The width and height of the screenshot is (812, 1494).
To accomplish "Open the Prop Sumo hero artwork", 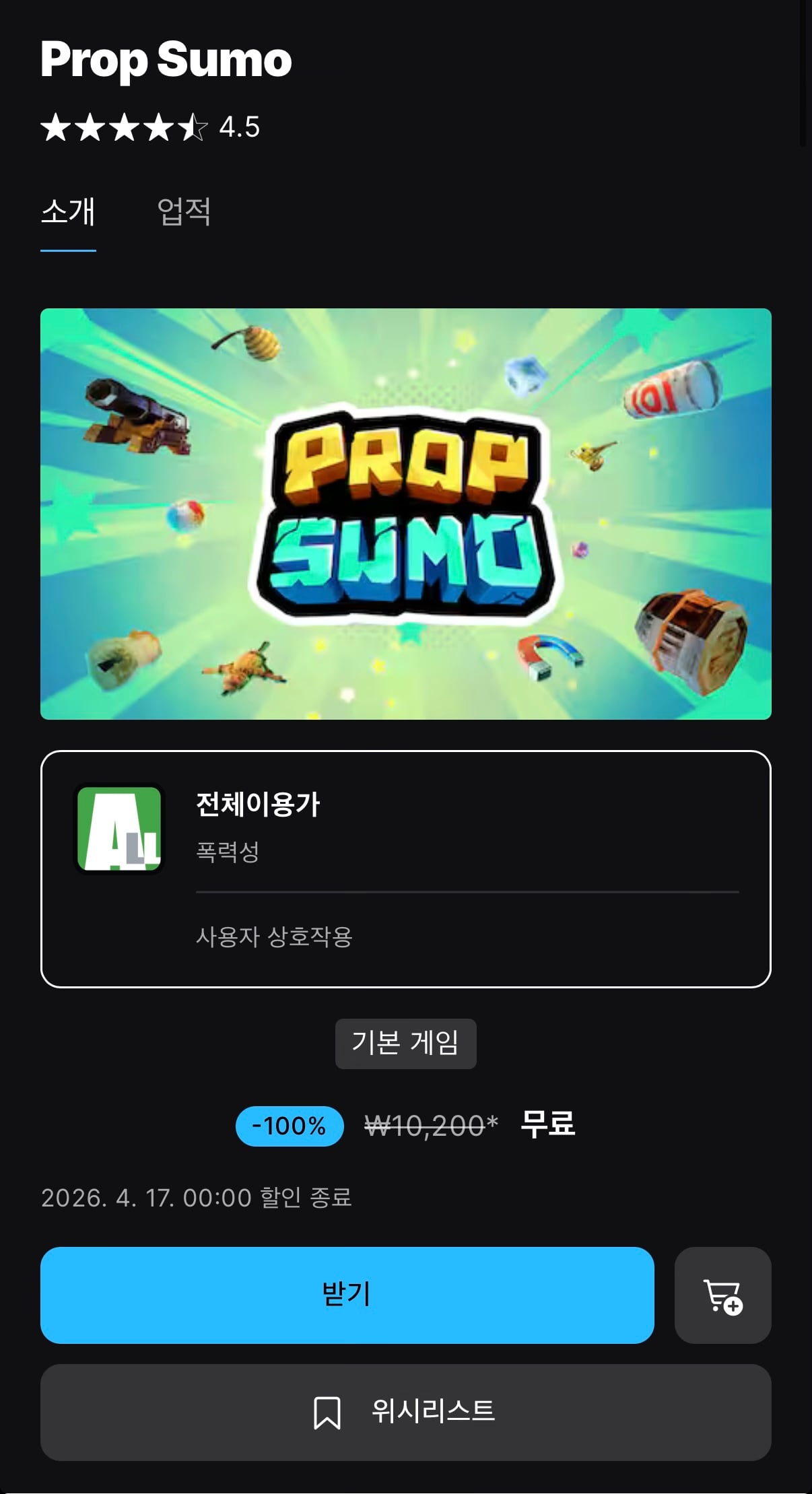I will 406,513.
